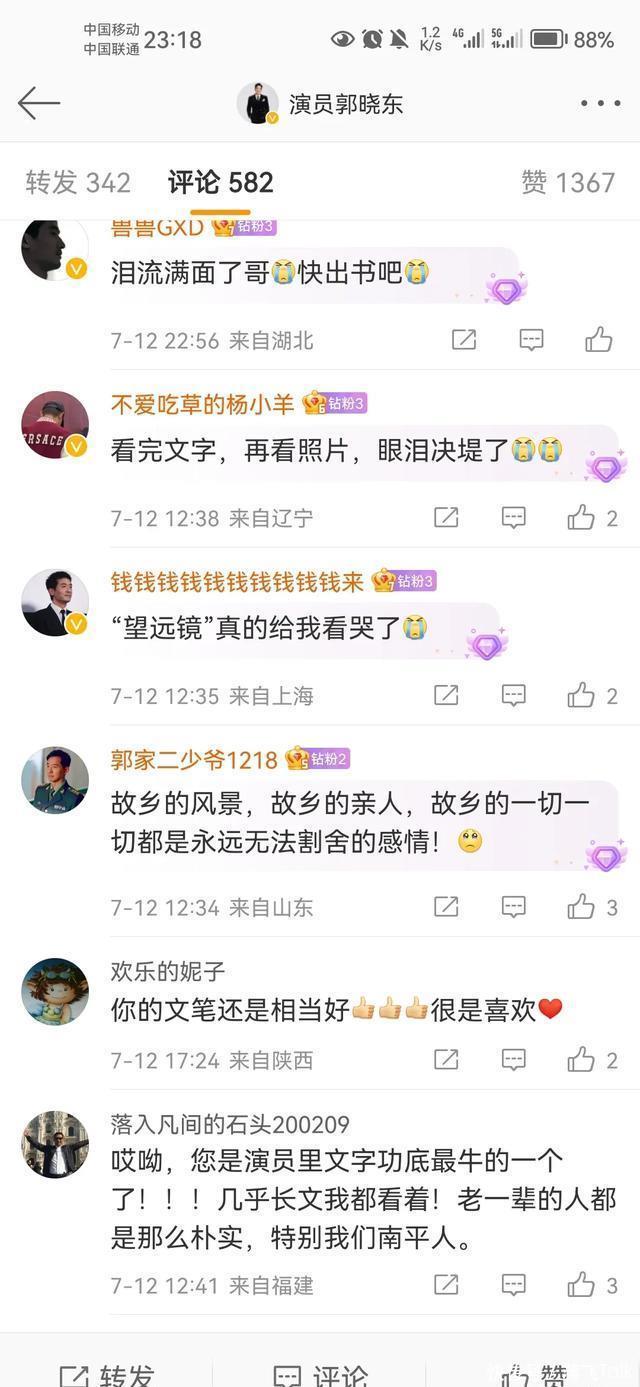Open the username 郭家二少爷1218
Image resolution: width=640 pixels, height=1387 pixels.
click(x=194, y=759)
